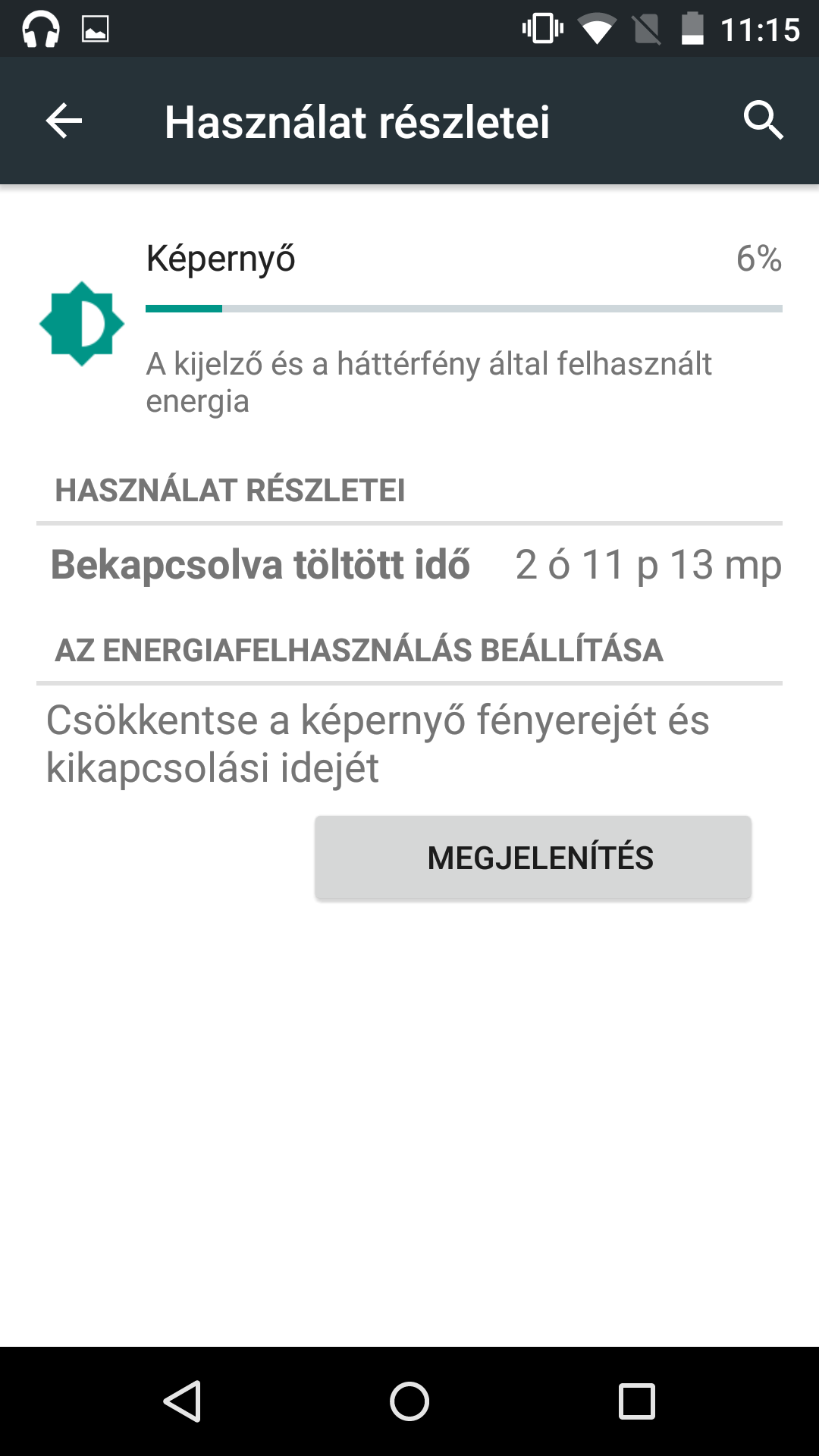Open recent apps from navigation bar
This screenshot has width=819, height=1456.
pos(637,1401)
